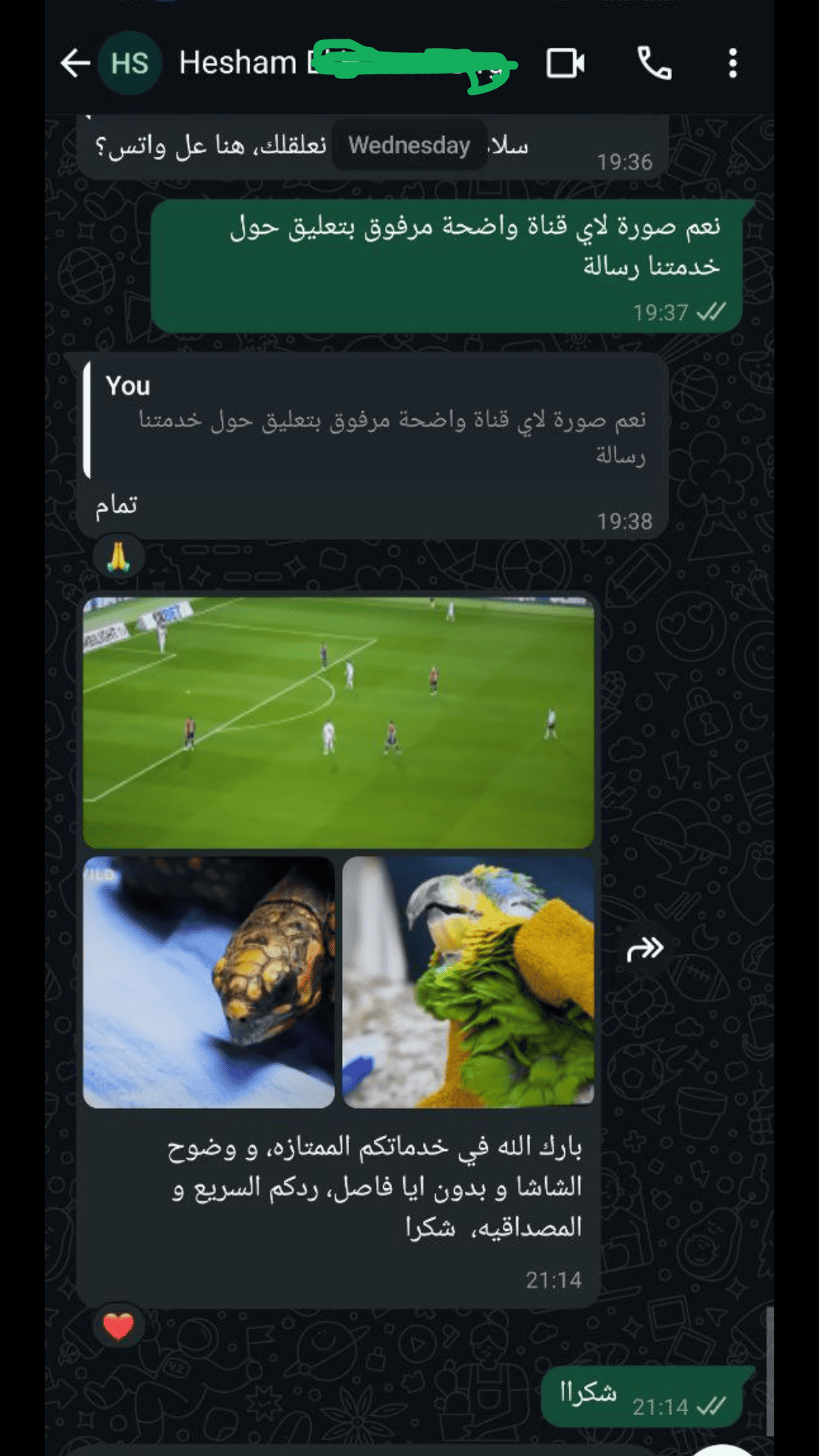View the heart reaction on the message
Screen dimensions: 819x1456
[118, 1326]
